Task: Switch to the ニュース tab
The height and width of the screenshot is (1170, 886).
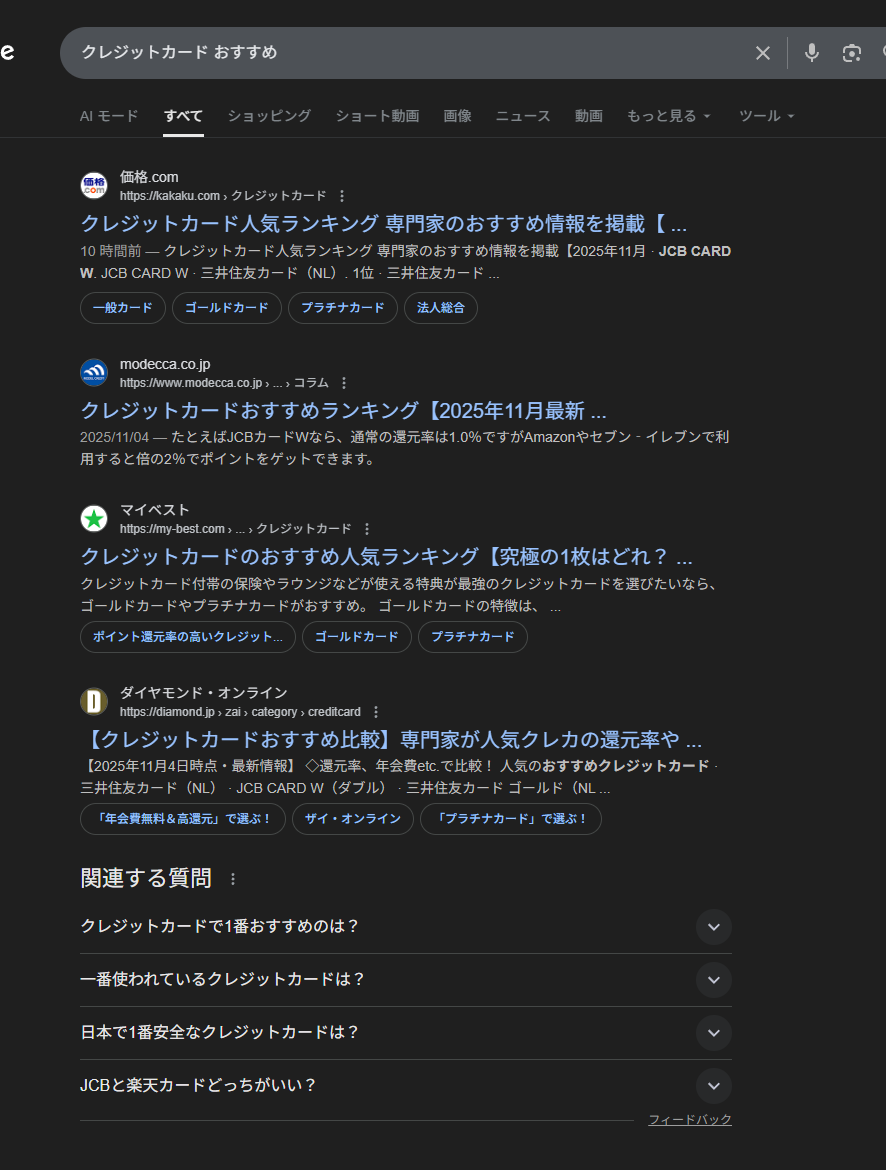Action: coord(523,116)
